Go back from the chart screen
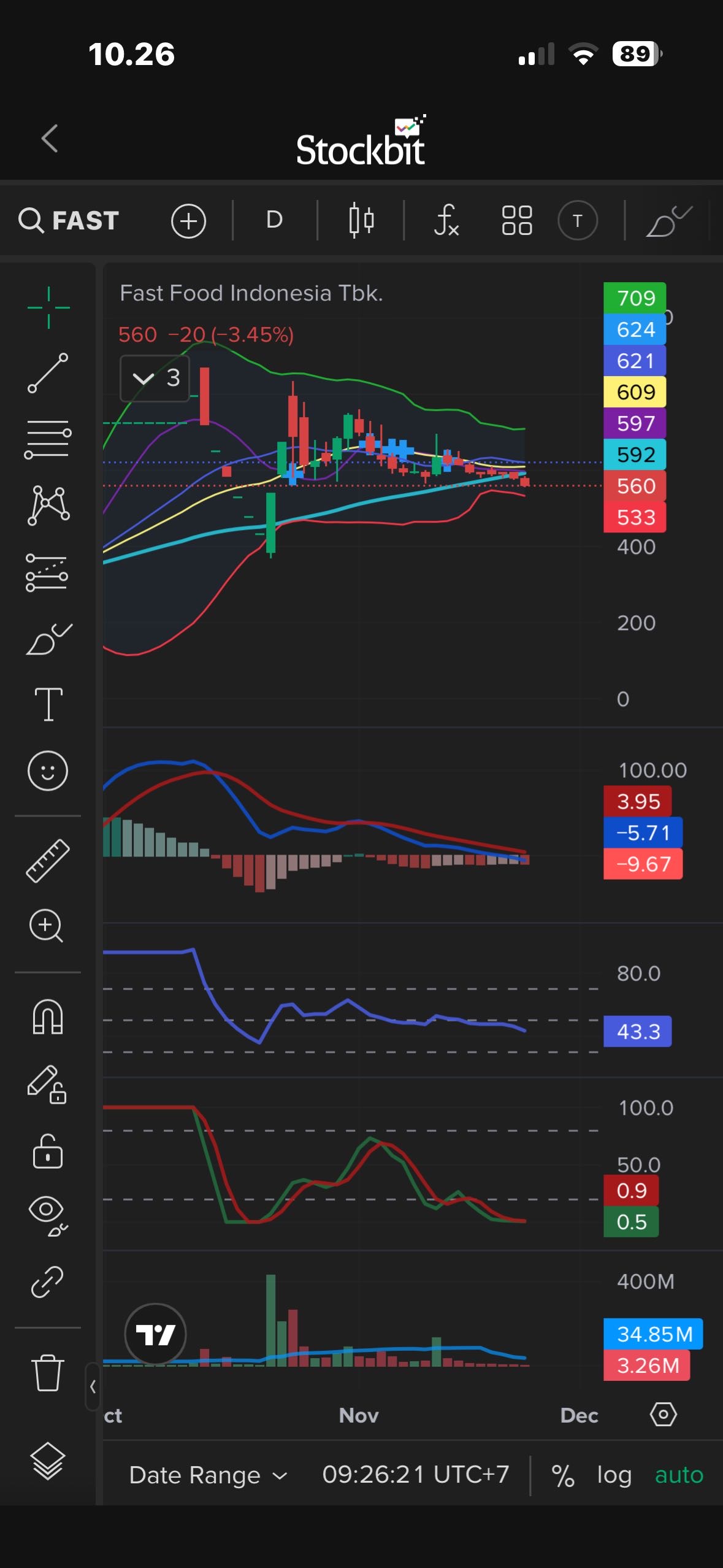Image resolution: width=723 pixels, height=1568 pixels. [x=50, y=139]
